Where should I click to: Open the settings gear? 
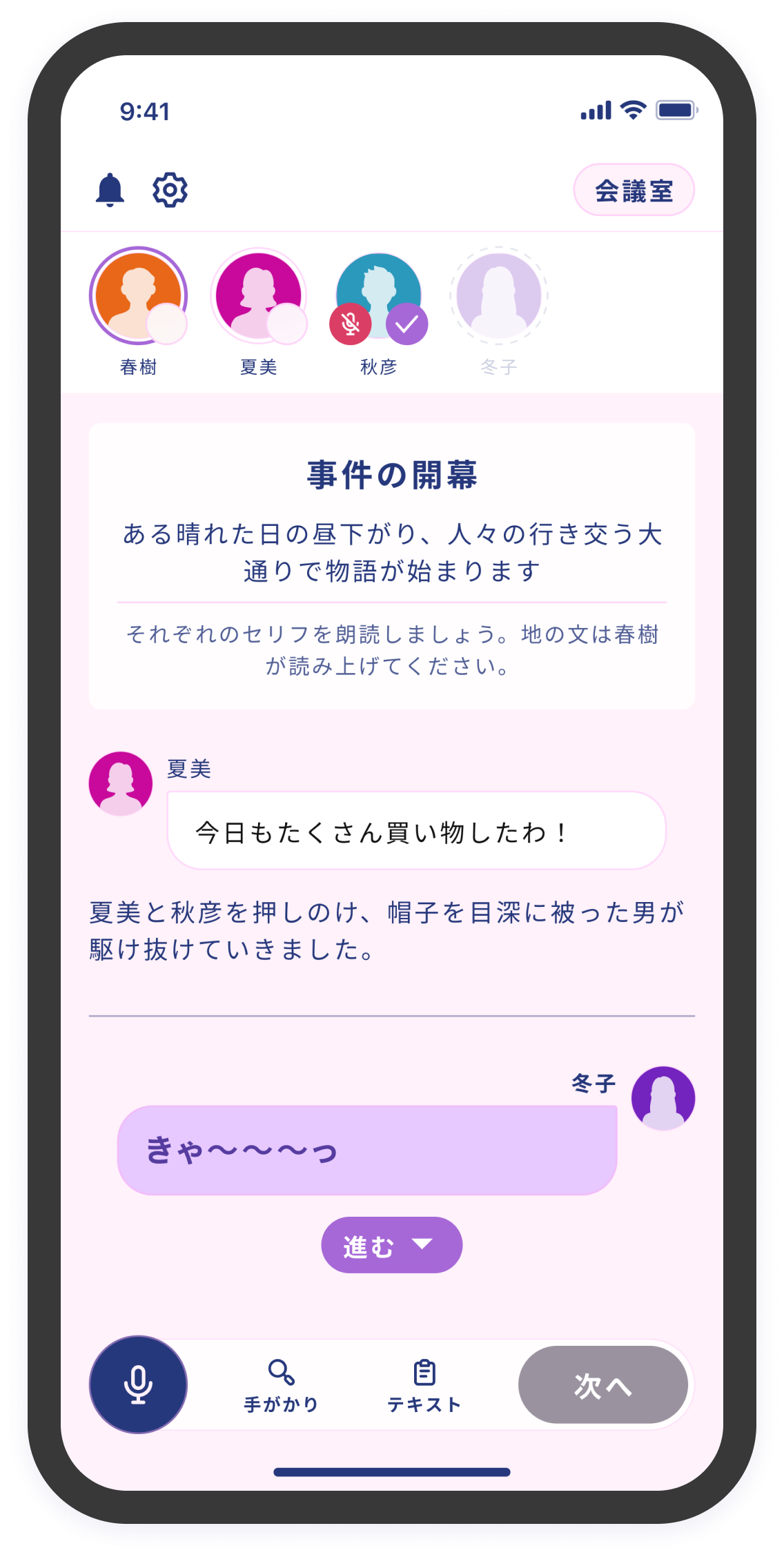click(170, 190)
